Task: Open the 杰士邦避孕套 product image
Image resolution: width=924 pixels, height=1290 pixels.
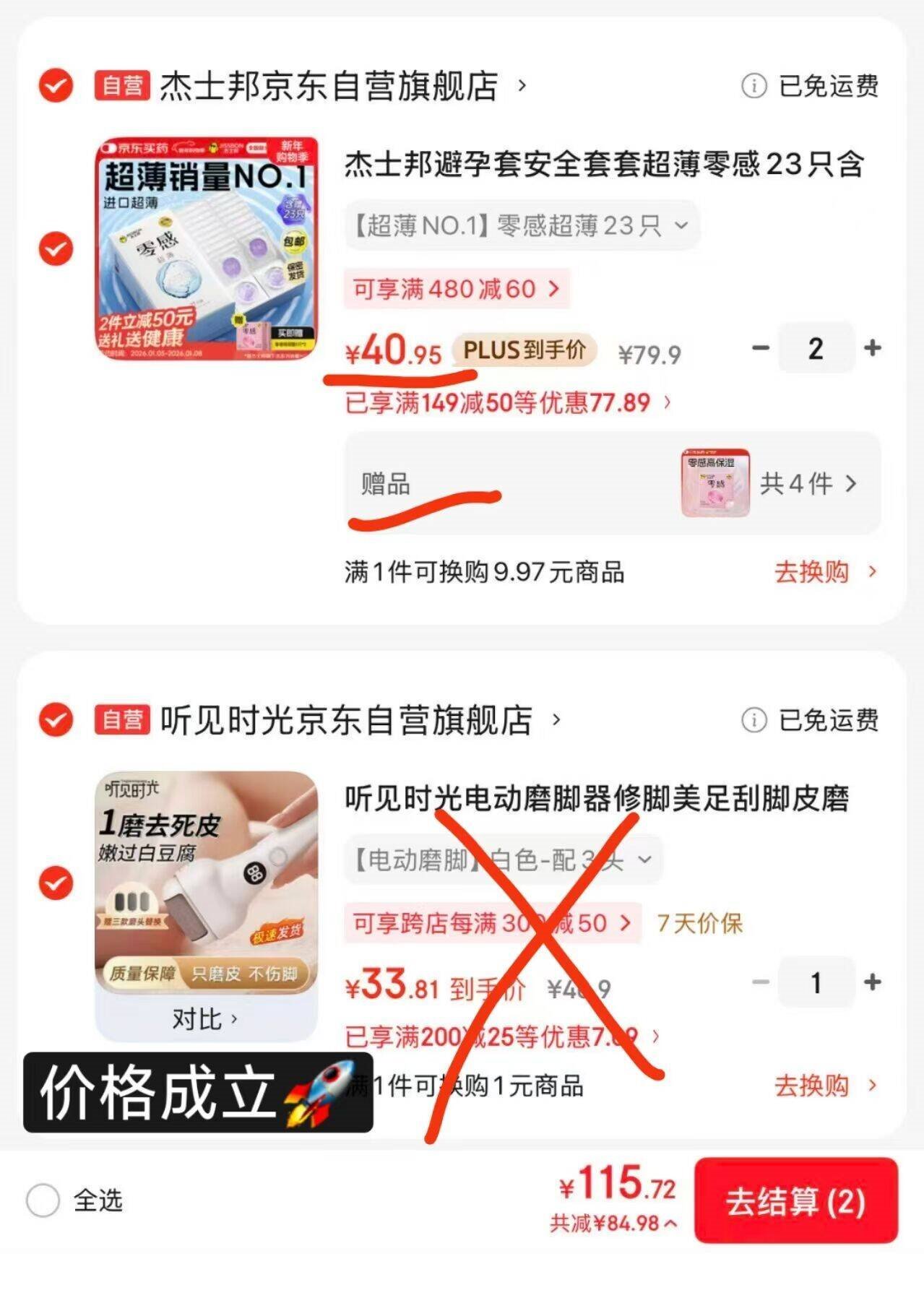Action: click(x=207, y=248)
